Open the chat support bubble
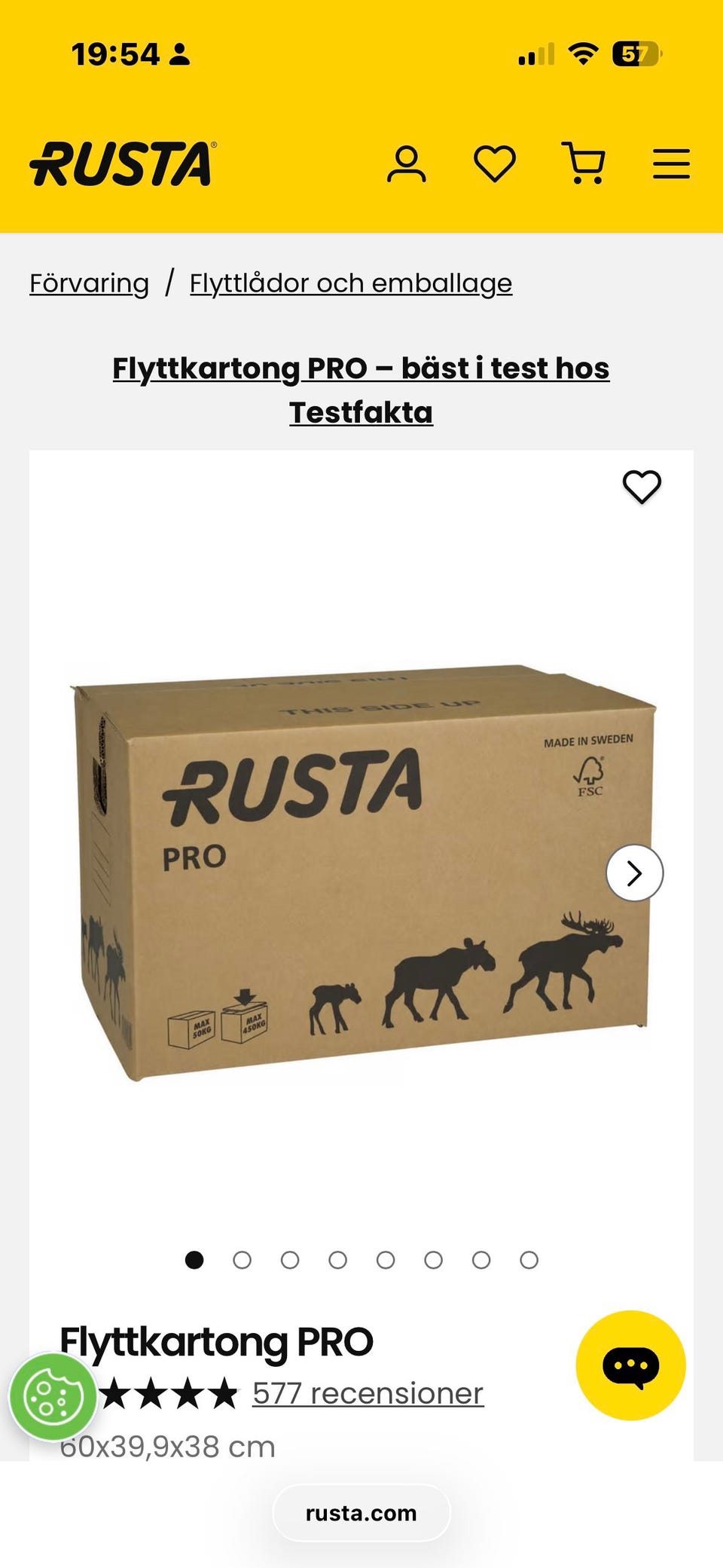 631,1365
